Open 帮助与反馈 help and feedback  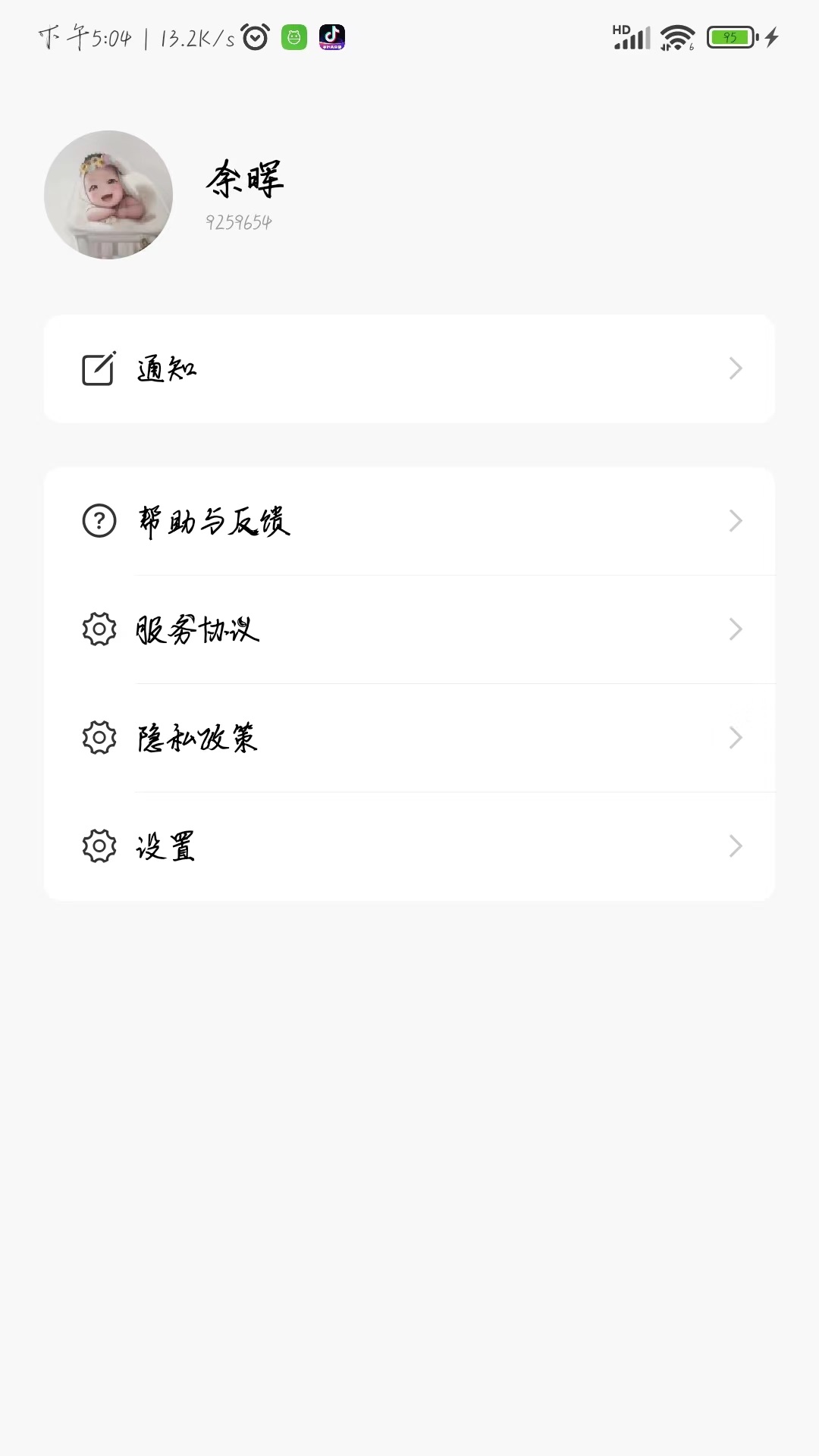click(409, 521)
